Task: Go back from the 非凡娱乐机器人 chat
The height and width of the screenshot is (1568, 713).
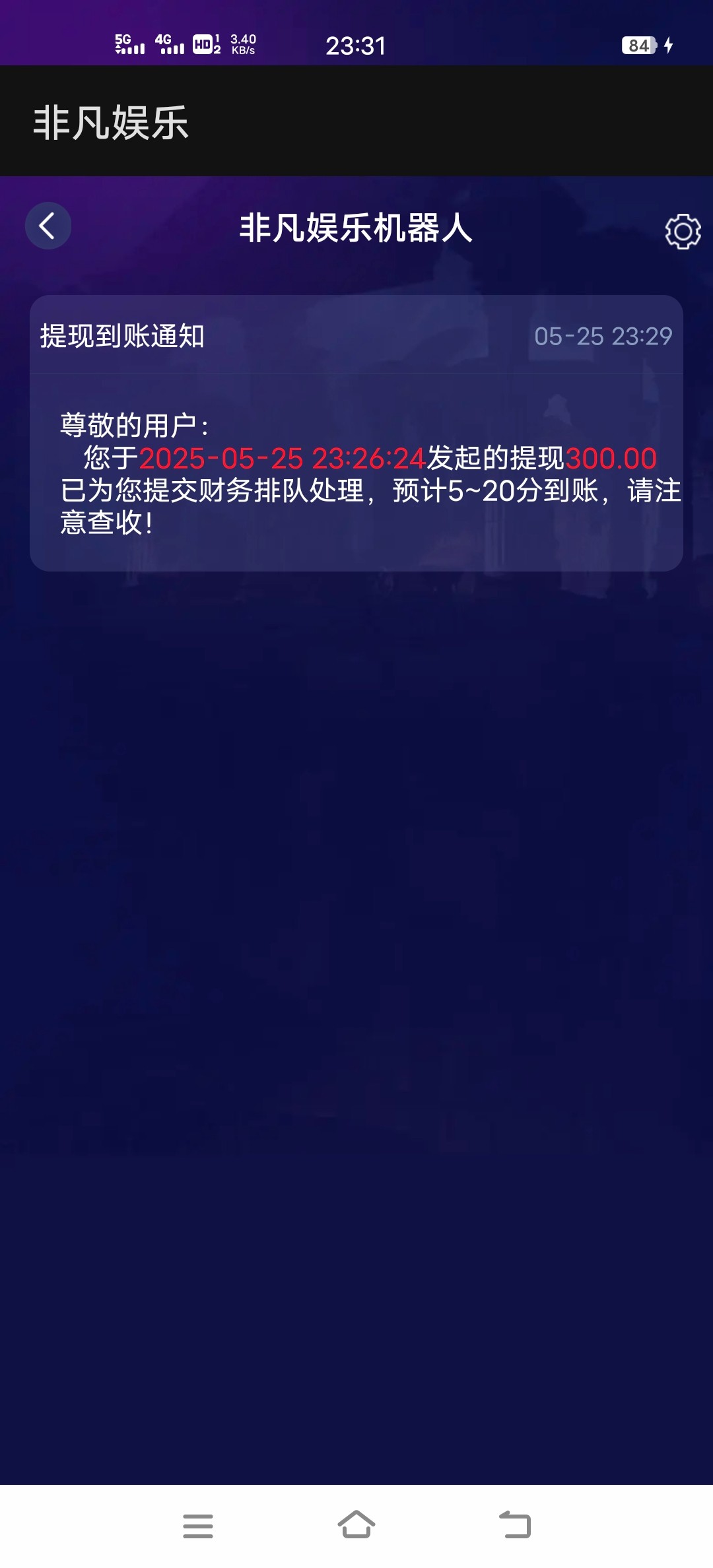Action: (x=48, y=226)
